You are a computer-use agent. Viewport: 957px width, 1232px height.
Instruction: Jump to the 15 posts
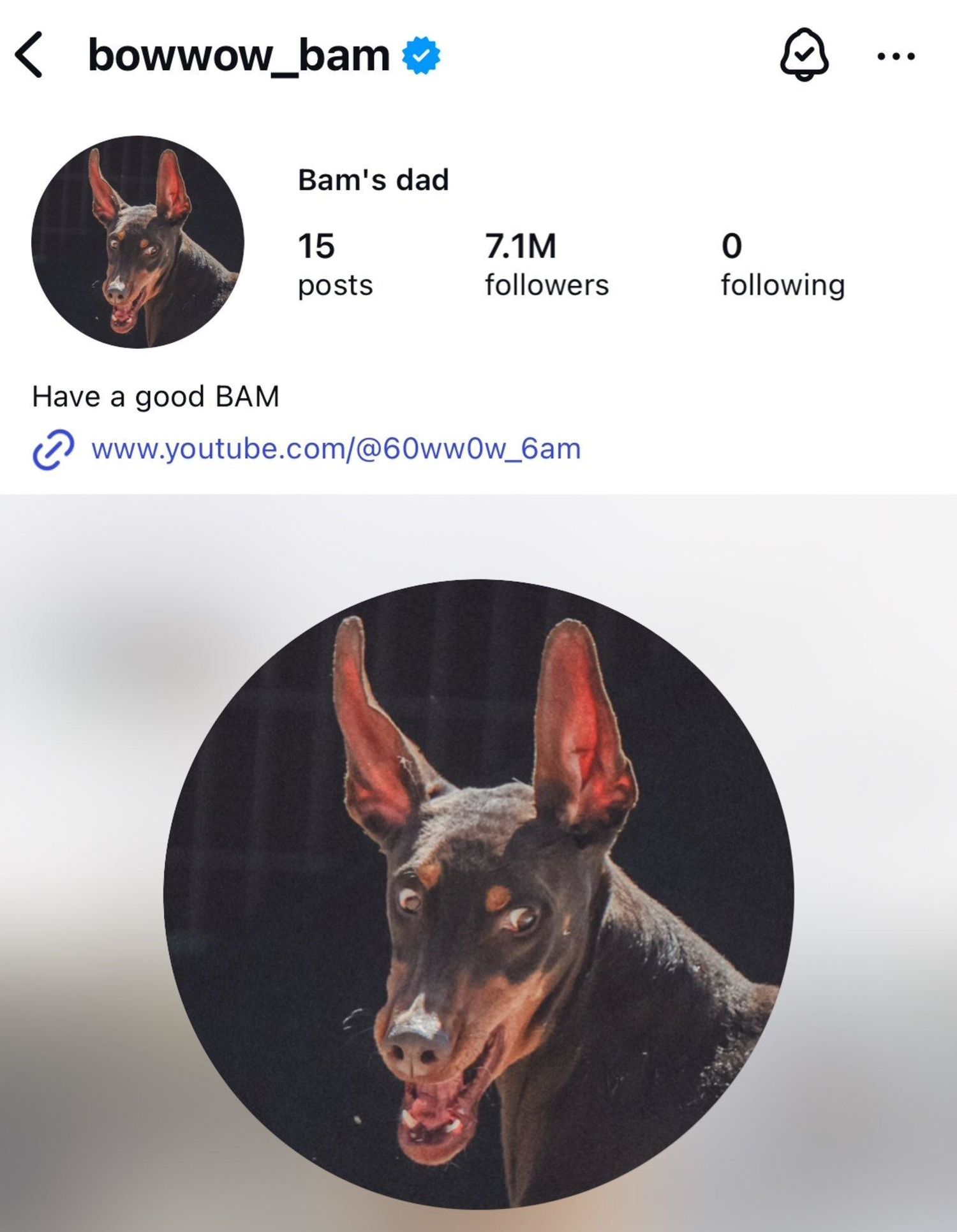pos(335,264)
